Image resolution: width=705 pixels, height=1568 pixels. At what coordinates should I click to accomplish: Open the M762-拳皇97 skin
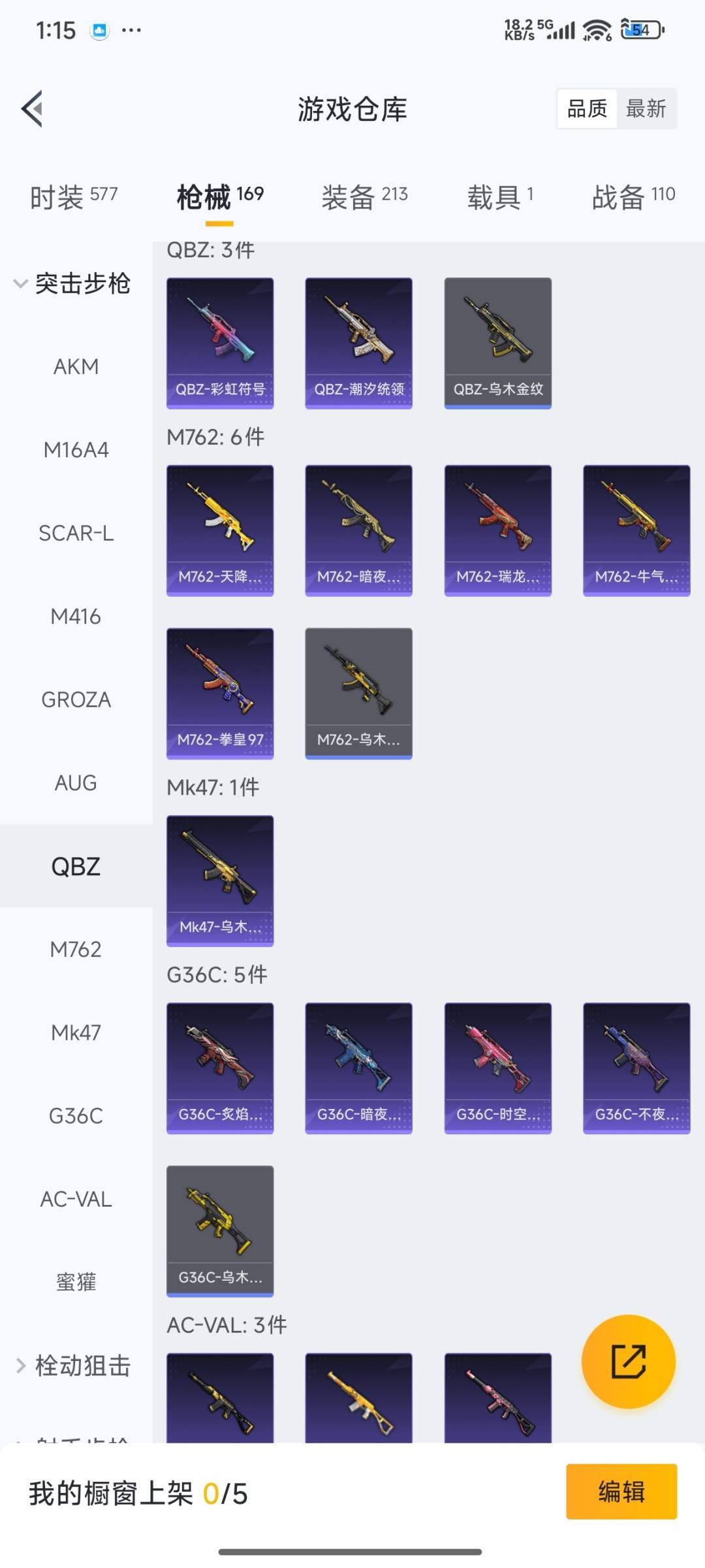click(x=220, y=693)
